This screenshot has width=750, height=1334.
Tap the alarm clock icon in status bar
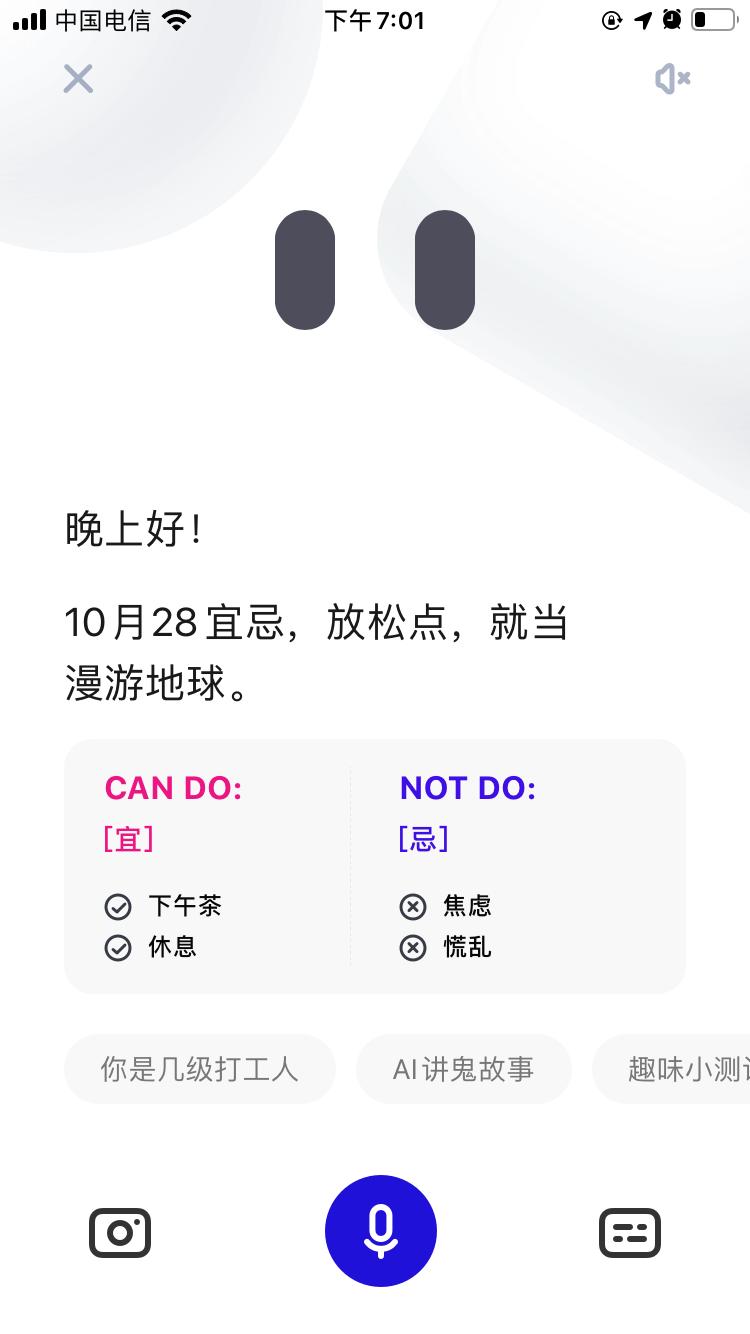point(671,19)
